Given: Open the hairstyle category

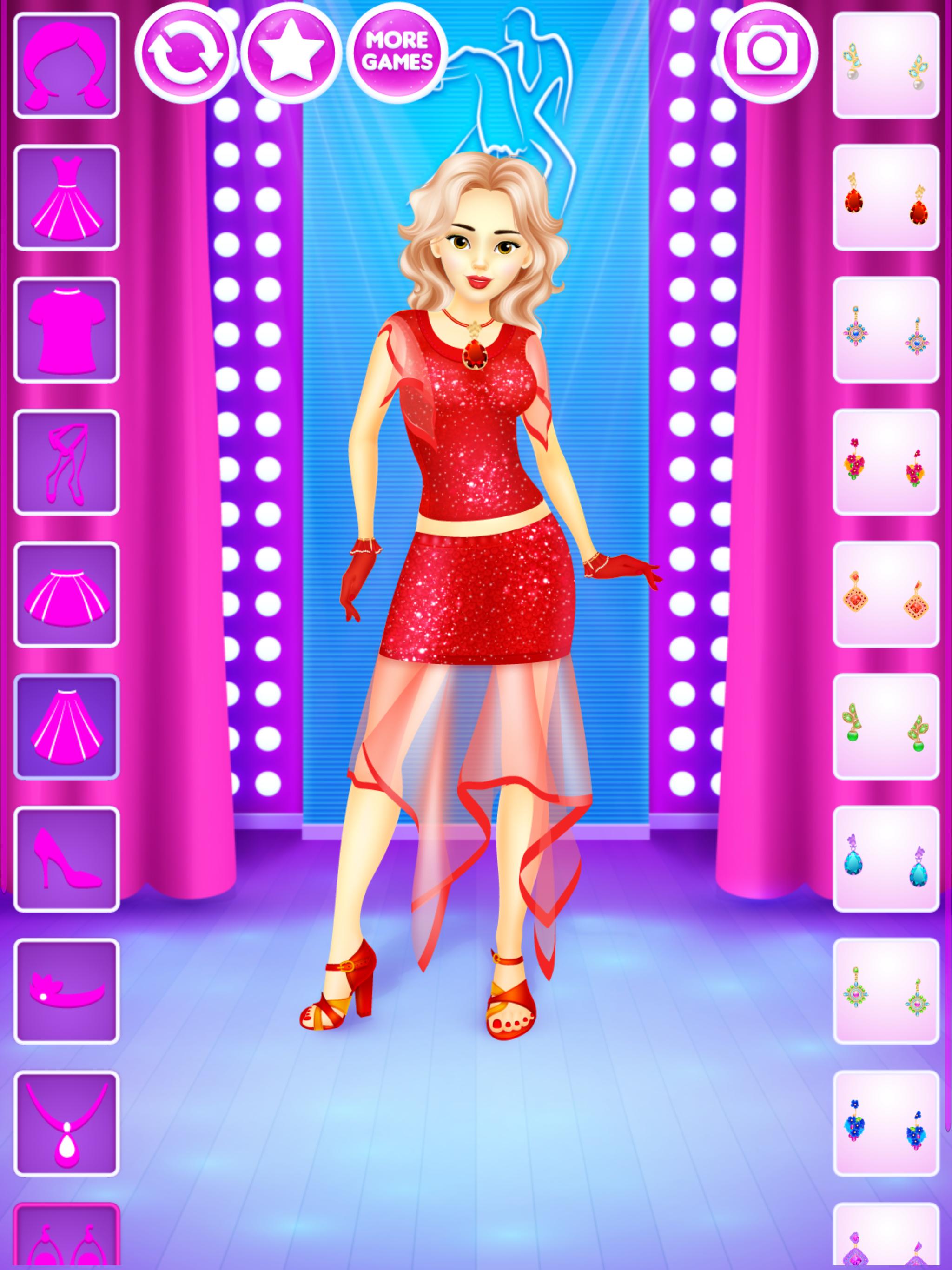Looking at the screenshot, I should coord(66,66).
